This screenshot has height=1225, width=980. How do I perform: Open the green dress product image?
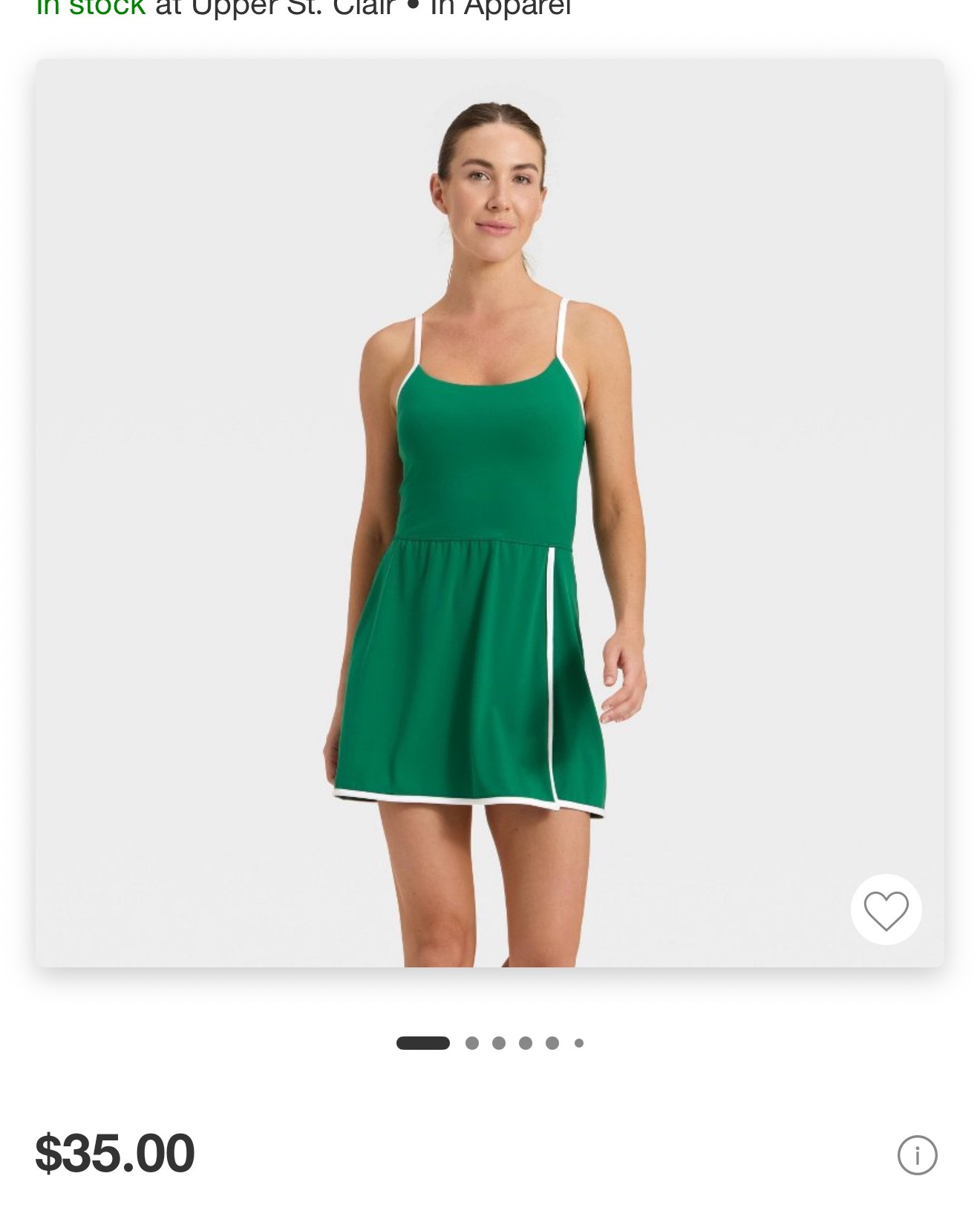pos(490,512)
